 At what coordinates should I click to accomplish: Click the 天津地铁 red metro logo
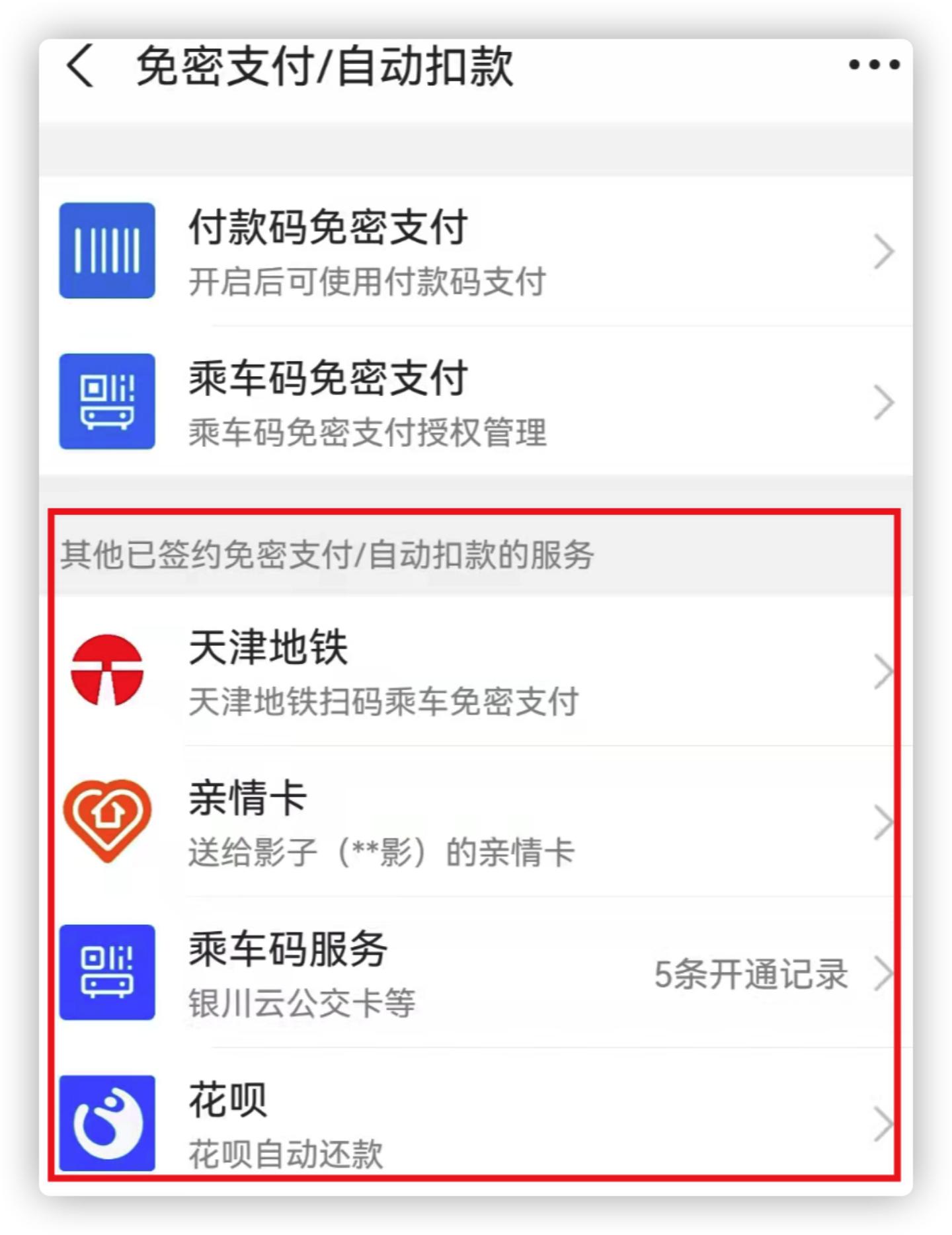[107, 669]
